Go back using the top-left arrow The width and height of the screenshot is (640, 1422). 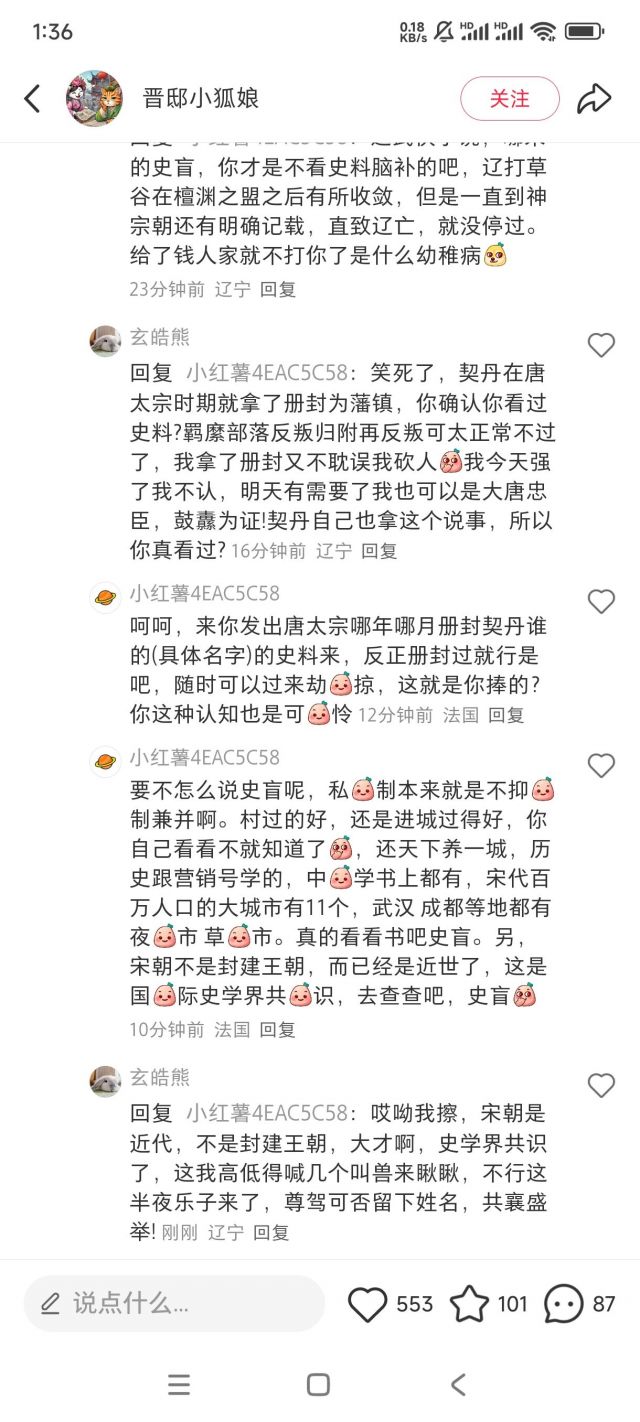(32, 98)
